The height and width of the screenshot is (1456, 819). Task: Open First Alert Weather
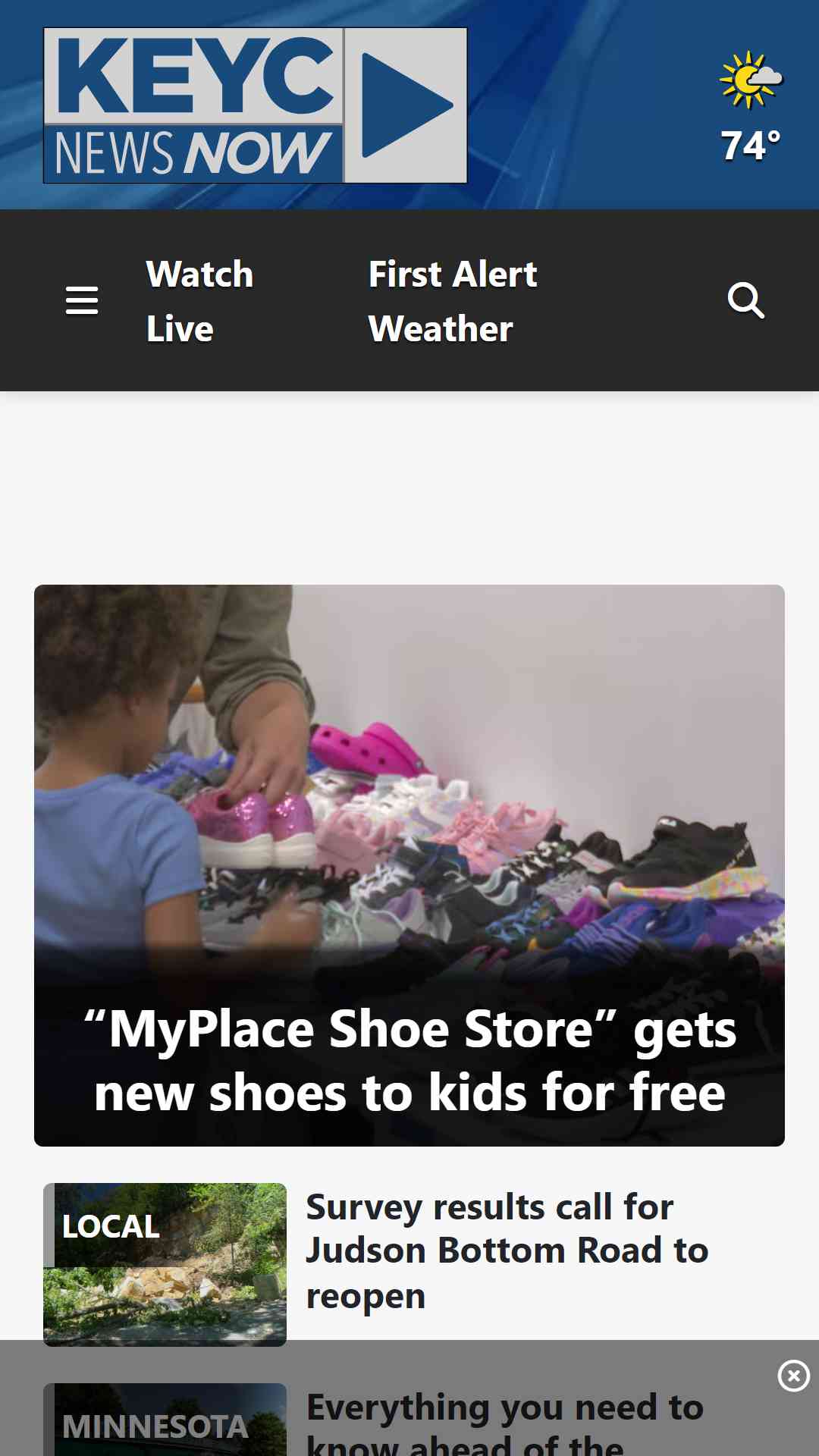tap(453, 301)
